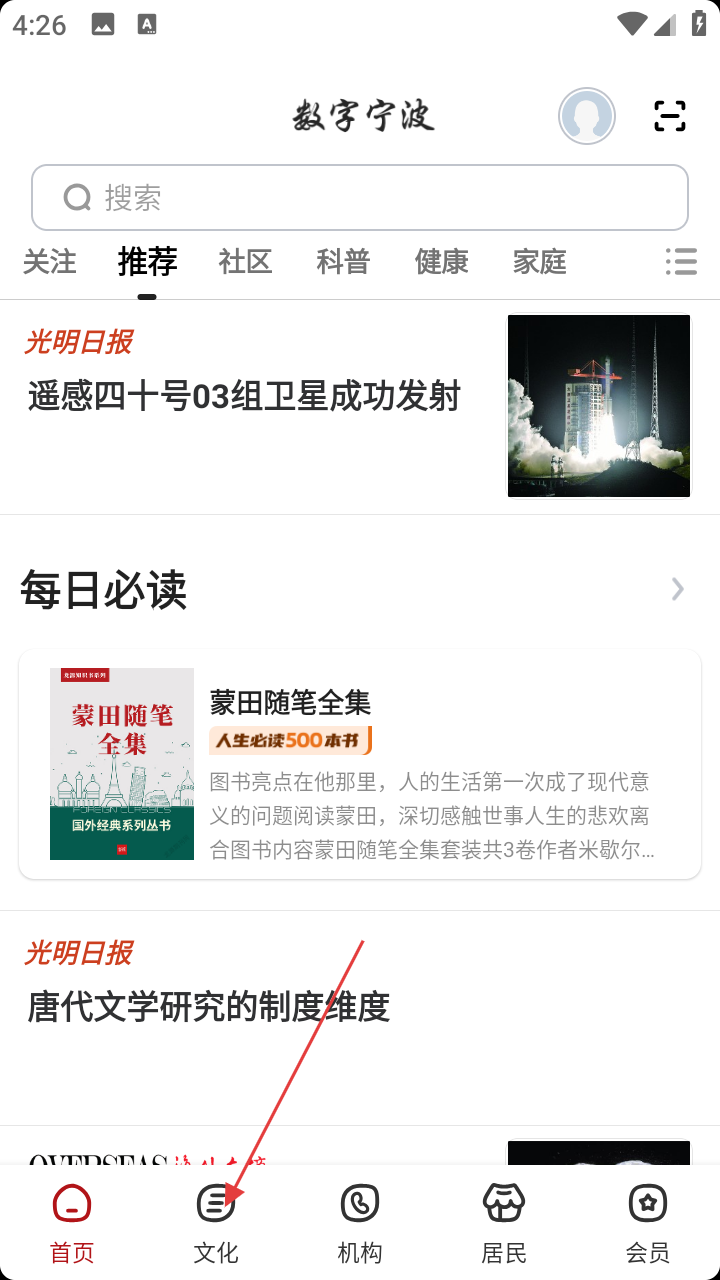Open the 蒙田随笔全集 book card
The height and width of the screenshot is (1280, 720).
click(x=360, y=764)
